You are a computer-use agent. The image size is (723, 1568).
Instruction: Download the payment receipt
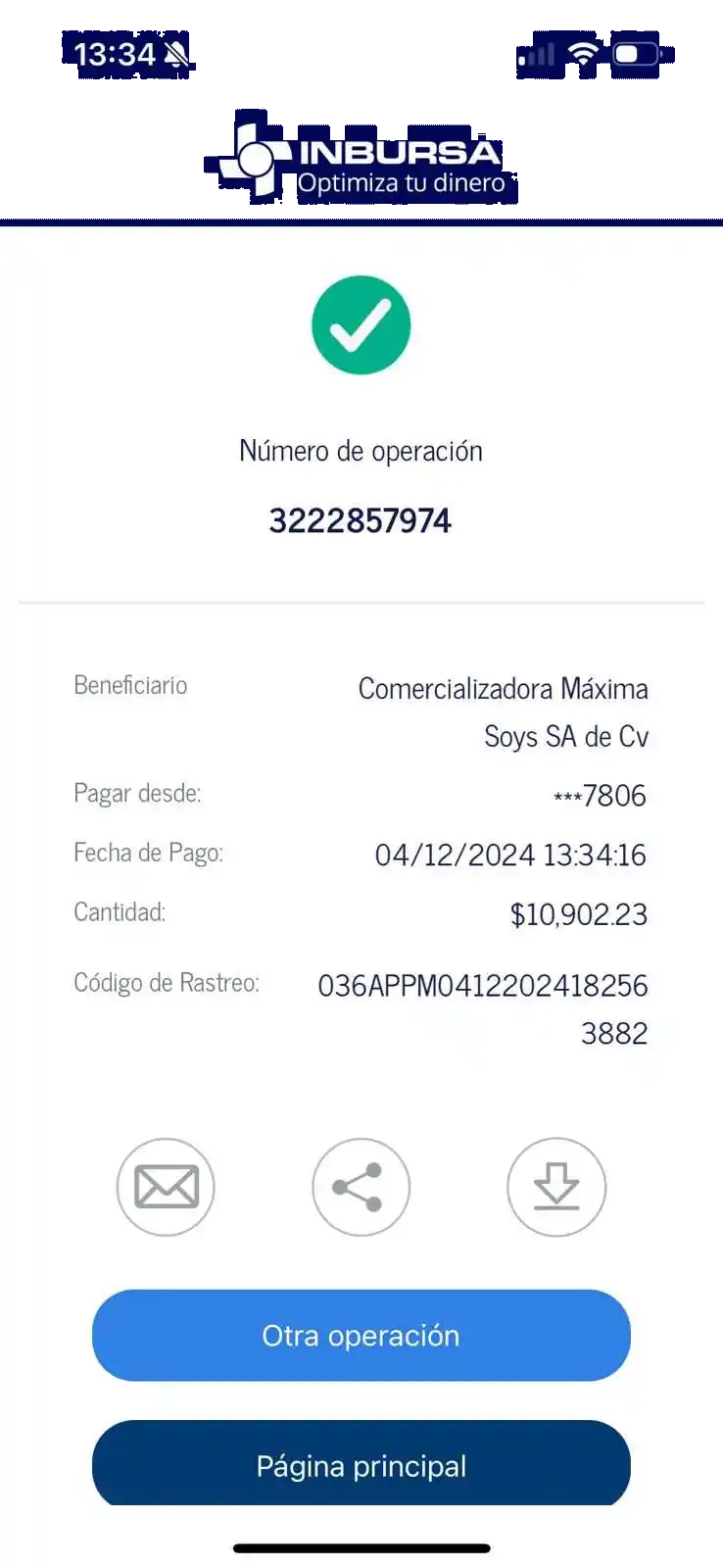tap(556, 1187)
